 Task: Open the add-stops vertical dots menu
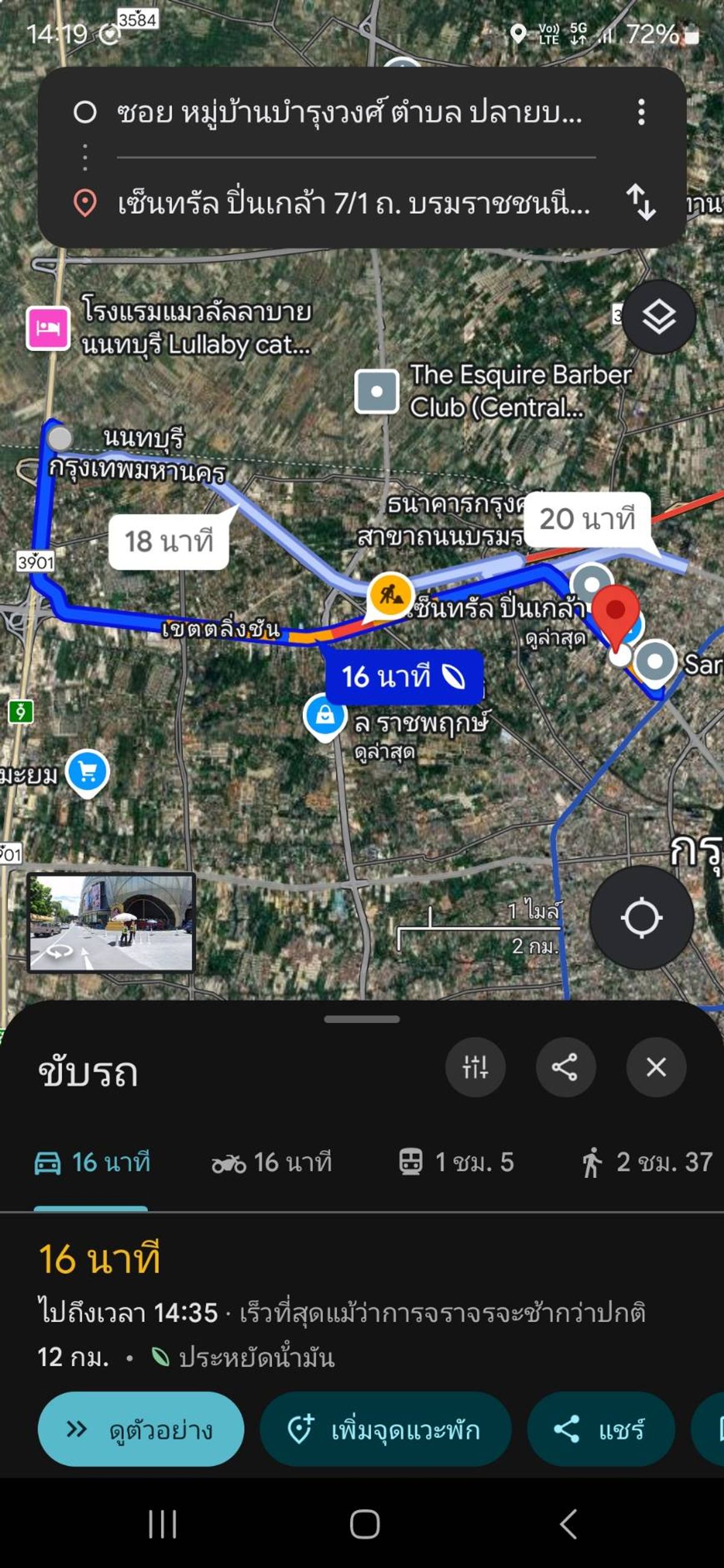[x=84, y=156]
